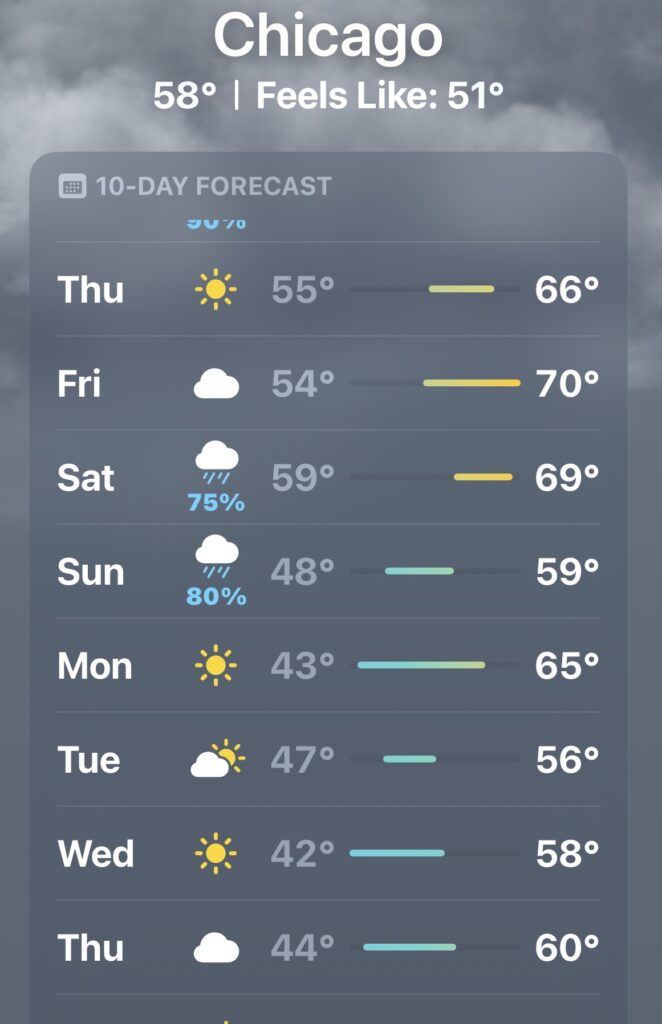Open Sunday's 80% rain forecast
Image resolution: width=662 pixels, height=1024 pixels.
pyautogui.click(x=328, y=572)
